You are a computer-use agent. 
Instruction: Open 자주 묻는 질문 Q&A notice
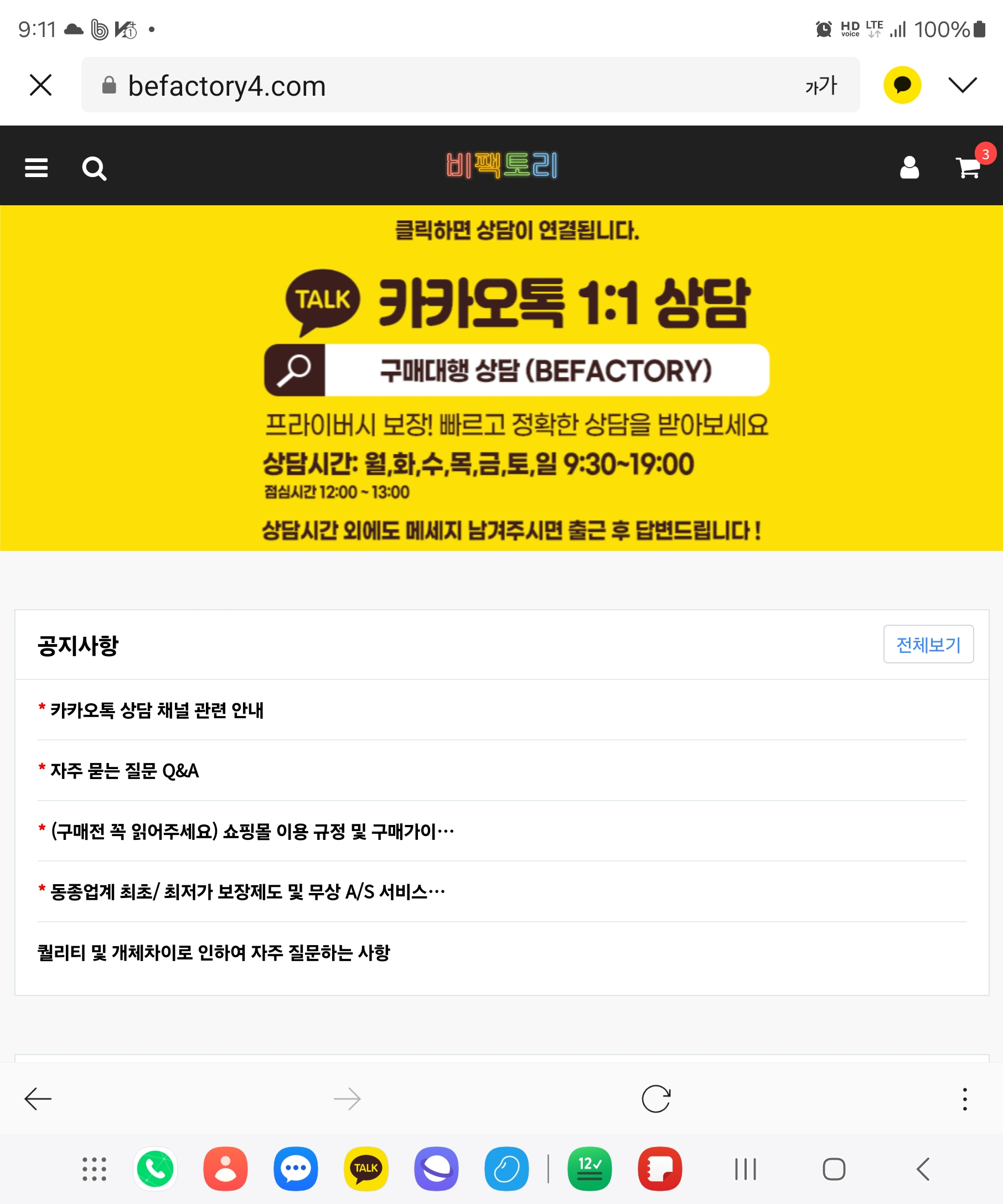(125, 771)
